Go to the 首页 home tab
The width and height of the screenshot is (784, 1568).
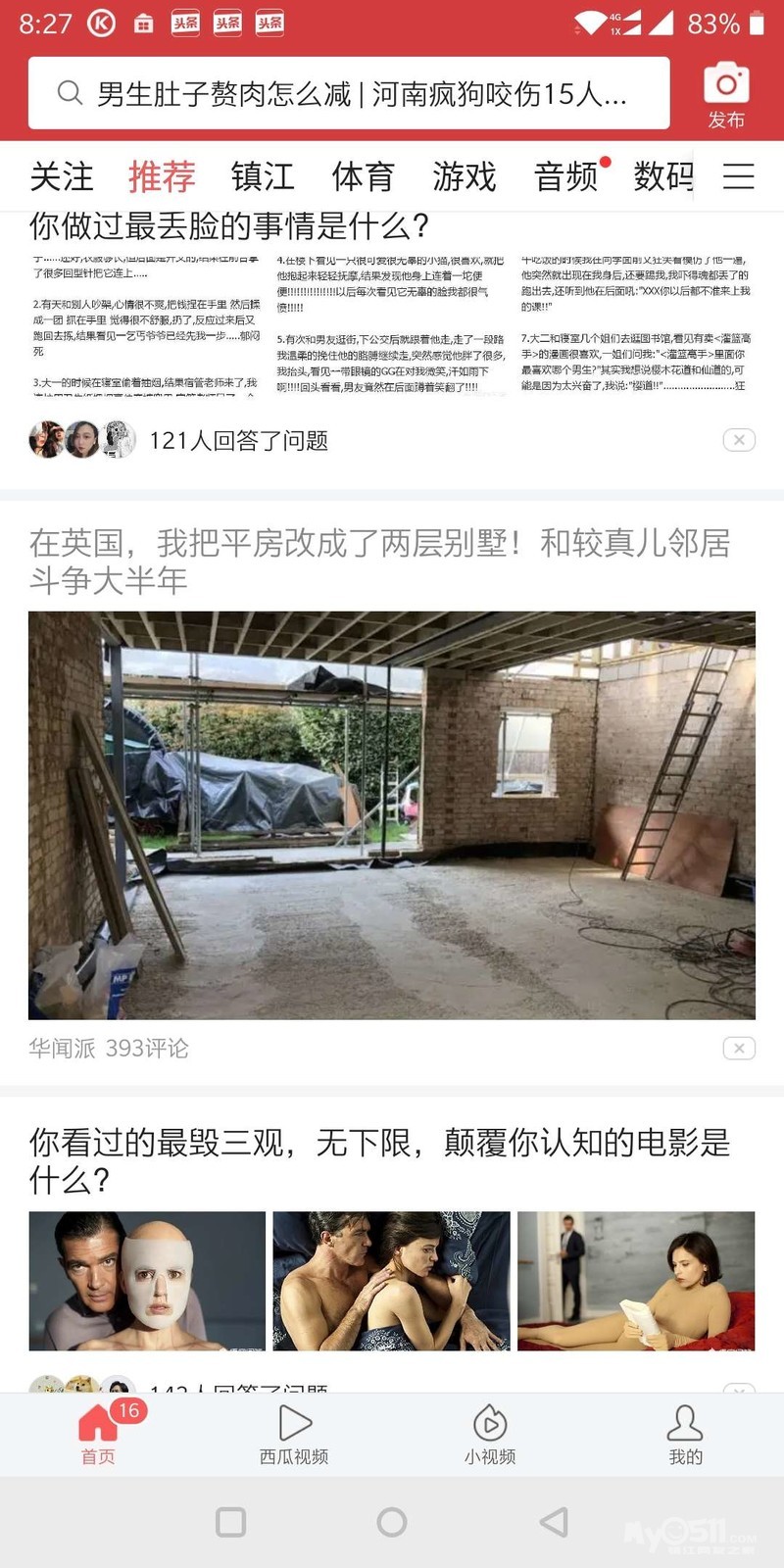point(98,1434)
